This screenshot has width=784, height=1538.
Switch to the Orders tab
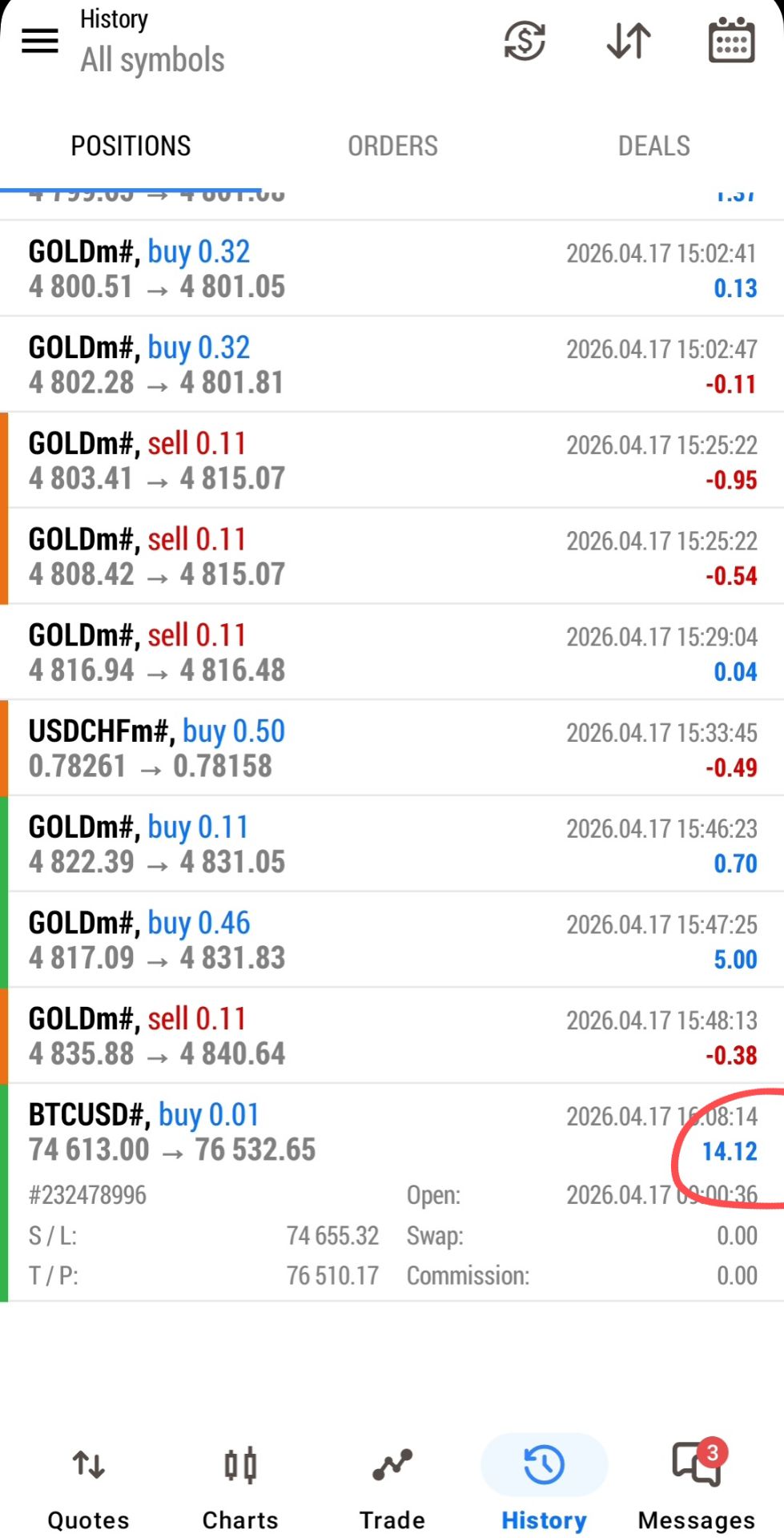pos(392,146)
